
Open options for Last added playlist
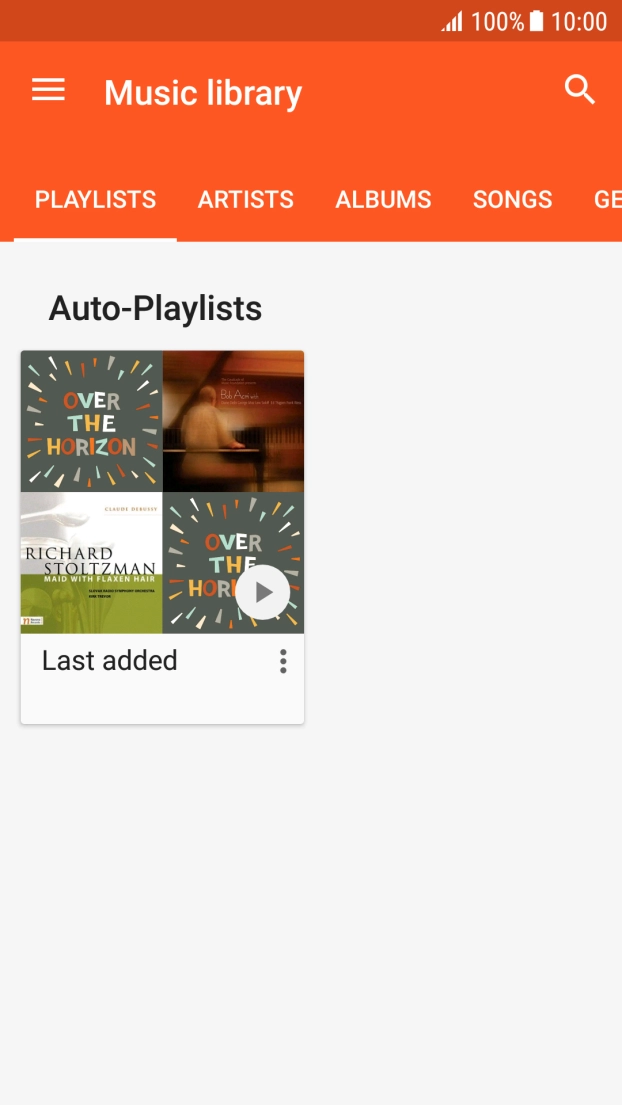(283, 661)
